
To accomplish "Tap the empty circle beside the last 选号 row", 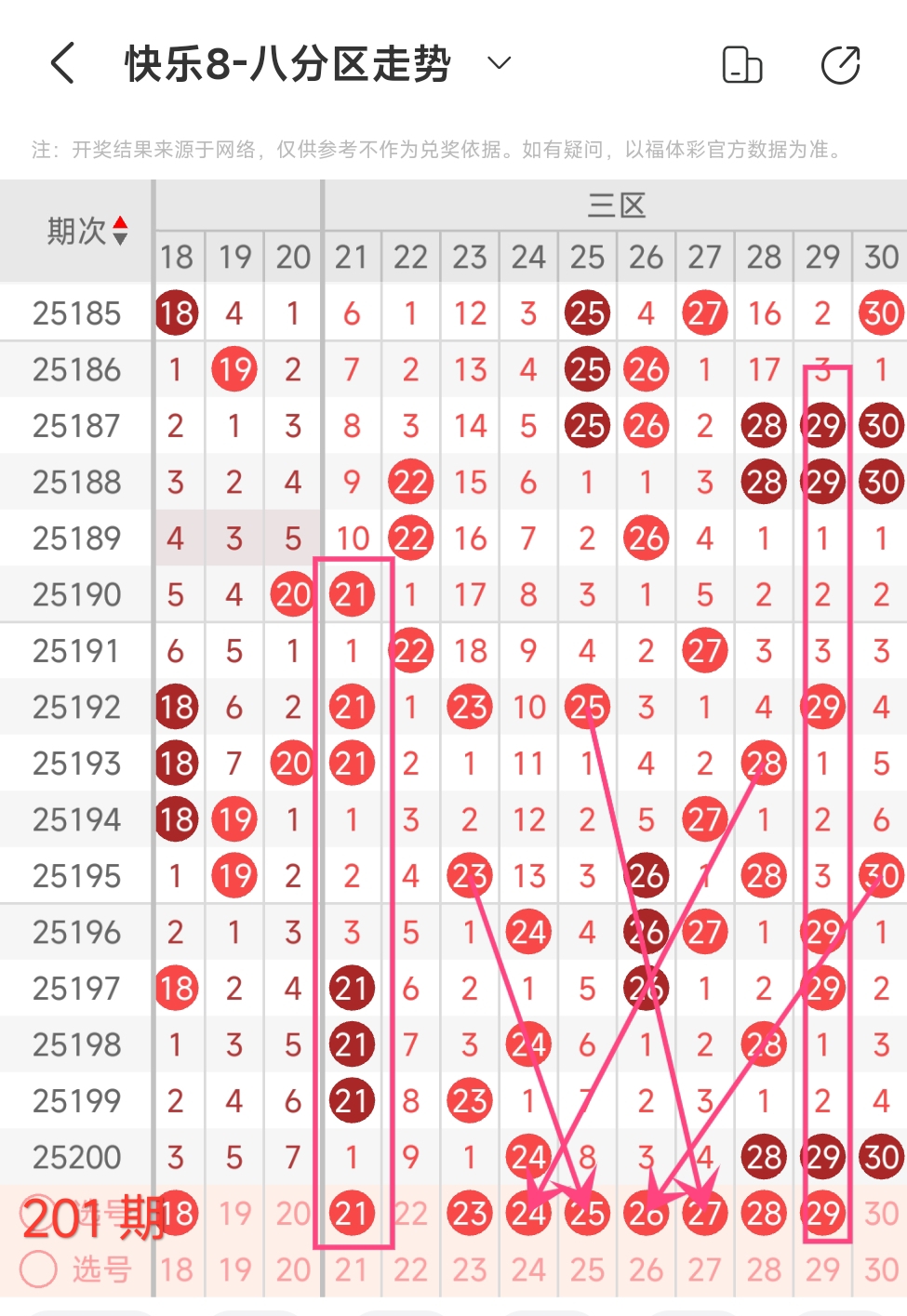I will coord(38,1269).
